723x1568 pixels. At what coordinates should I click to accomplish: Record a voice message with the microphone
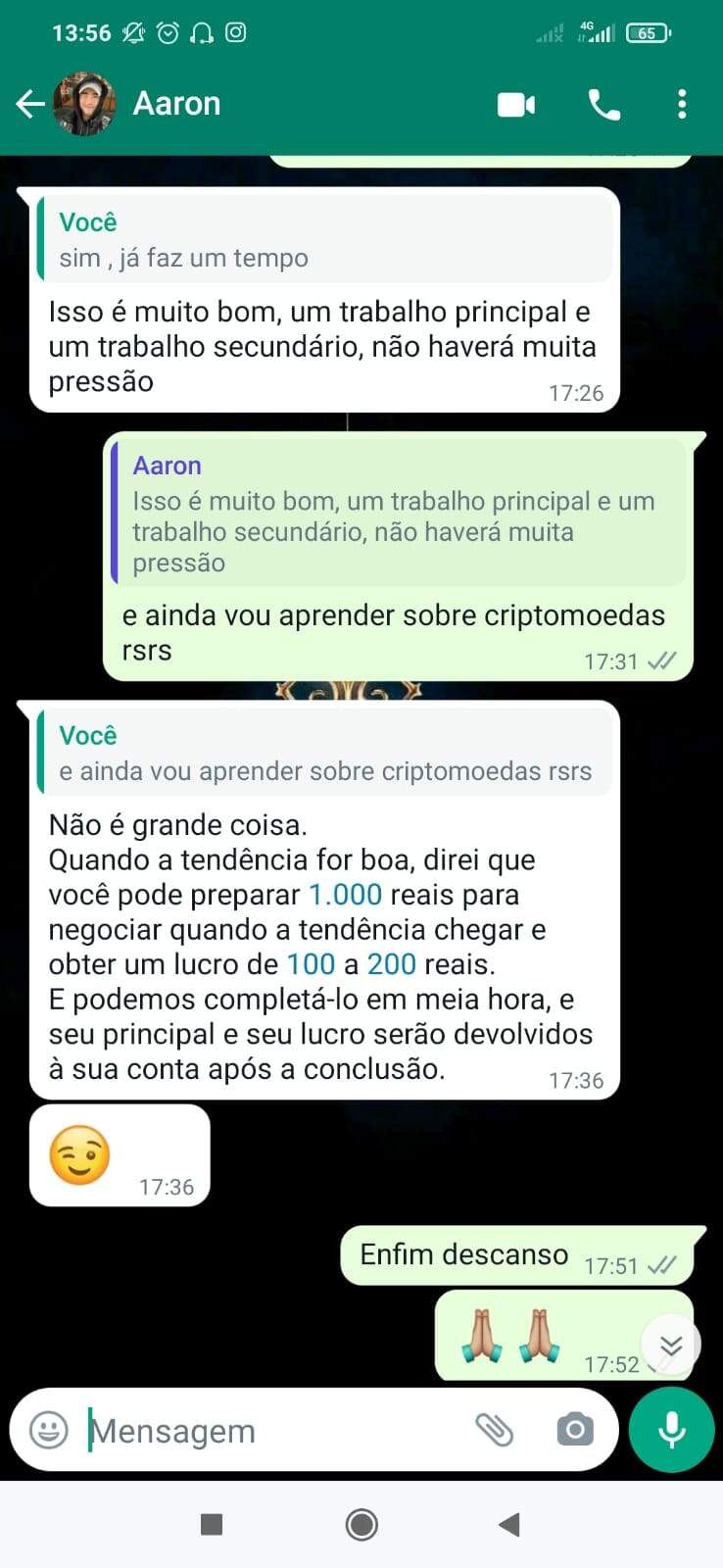pos(672,1430)
